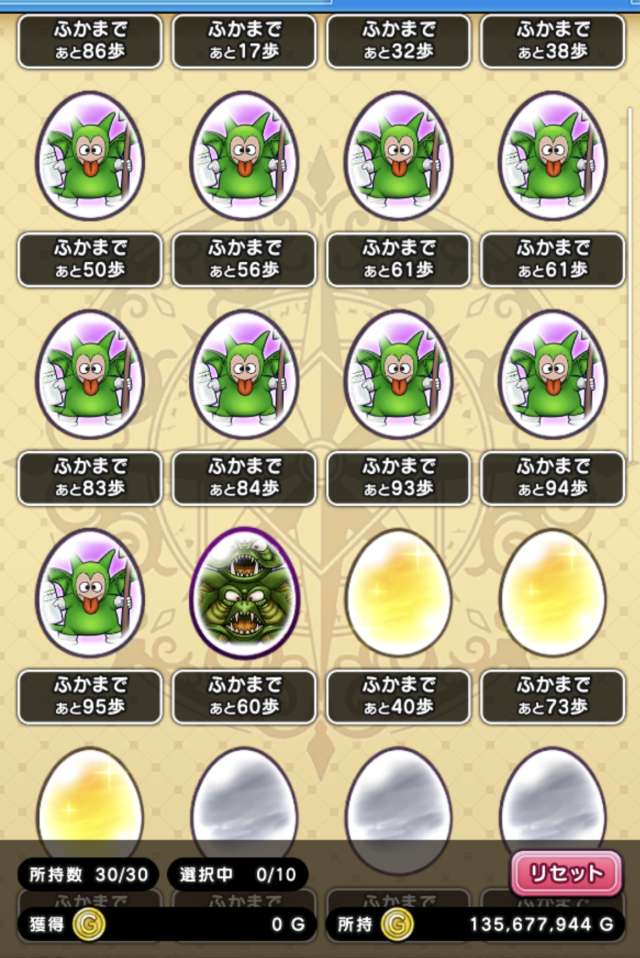Tap the egg labeled あと95歩

click(90, 593)
